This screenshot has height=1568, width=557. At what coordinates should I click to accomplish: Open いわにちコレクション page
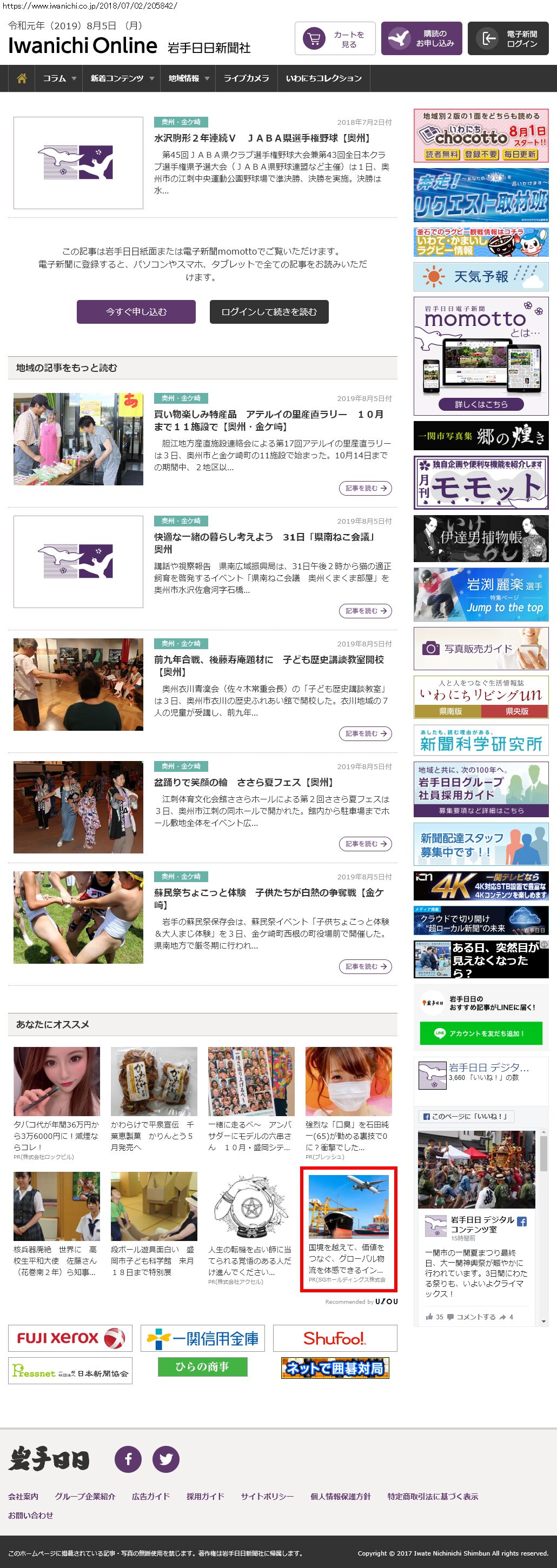pos(323,78)
